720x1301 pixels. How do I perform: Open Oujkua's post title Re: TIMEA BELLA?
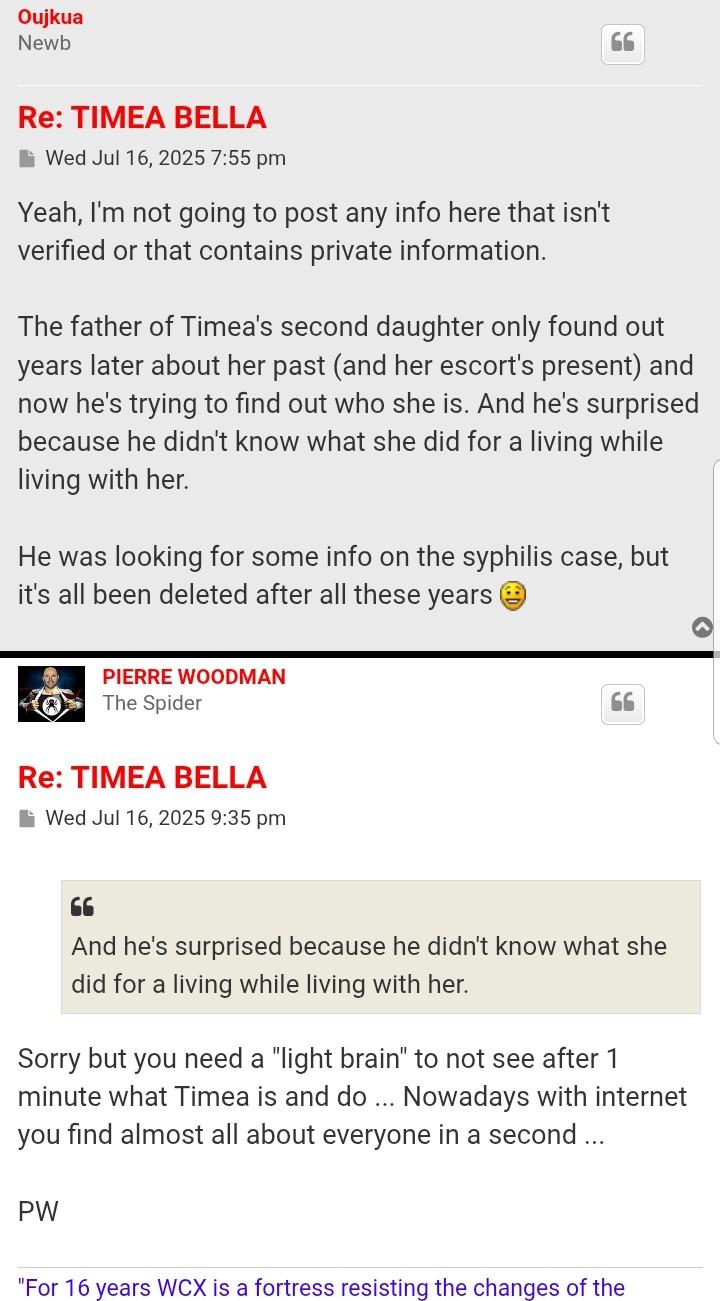142,118
